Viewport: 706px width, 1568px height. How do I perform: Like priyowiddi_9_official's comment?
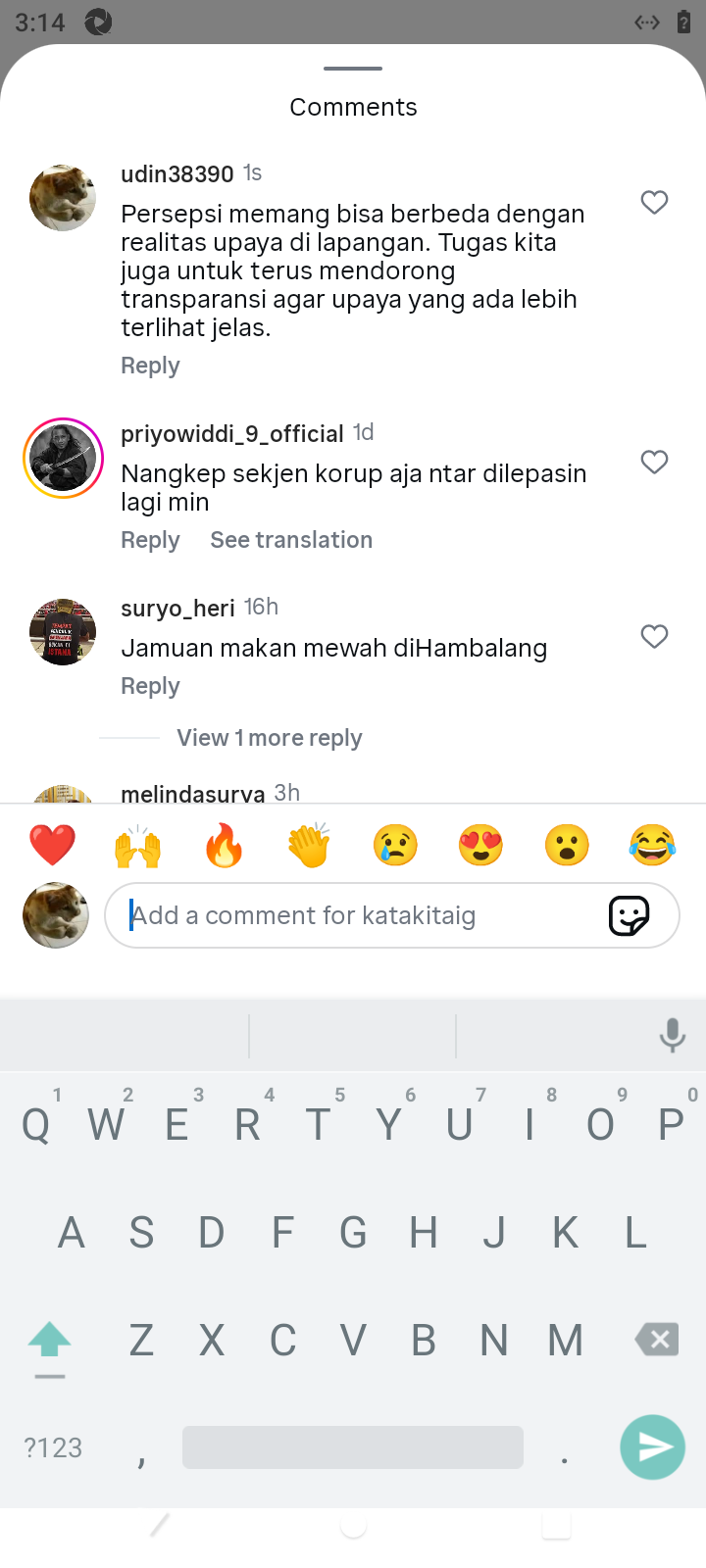coord(654,462)
